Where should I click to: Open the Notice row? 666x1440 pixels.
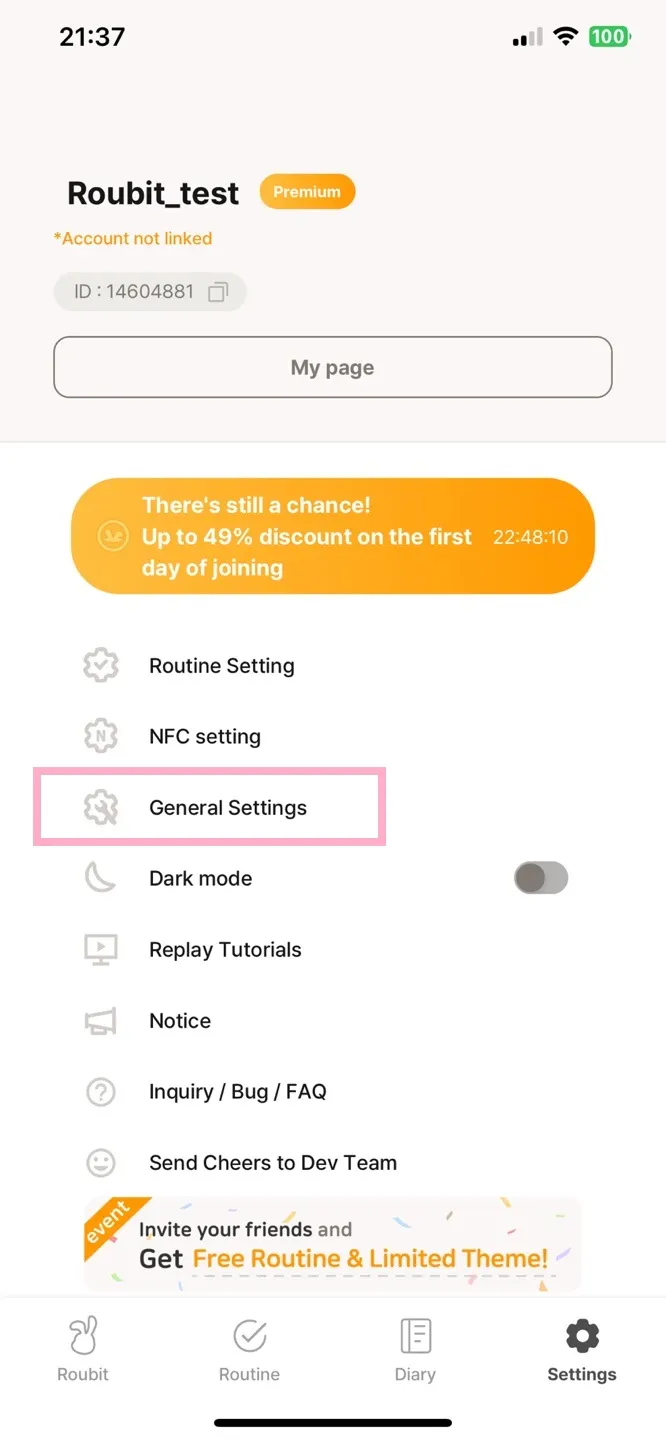[x=180, y=1021]
